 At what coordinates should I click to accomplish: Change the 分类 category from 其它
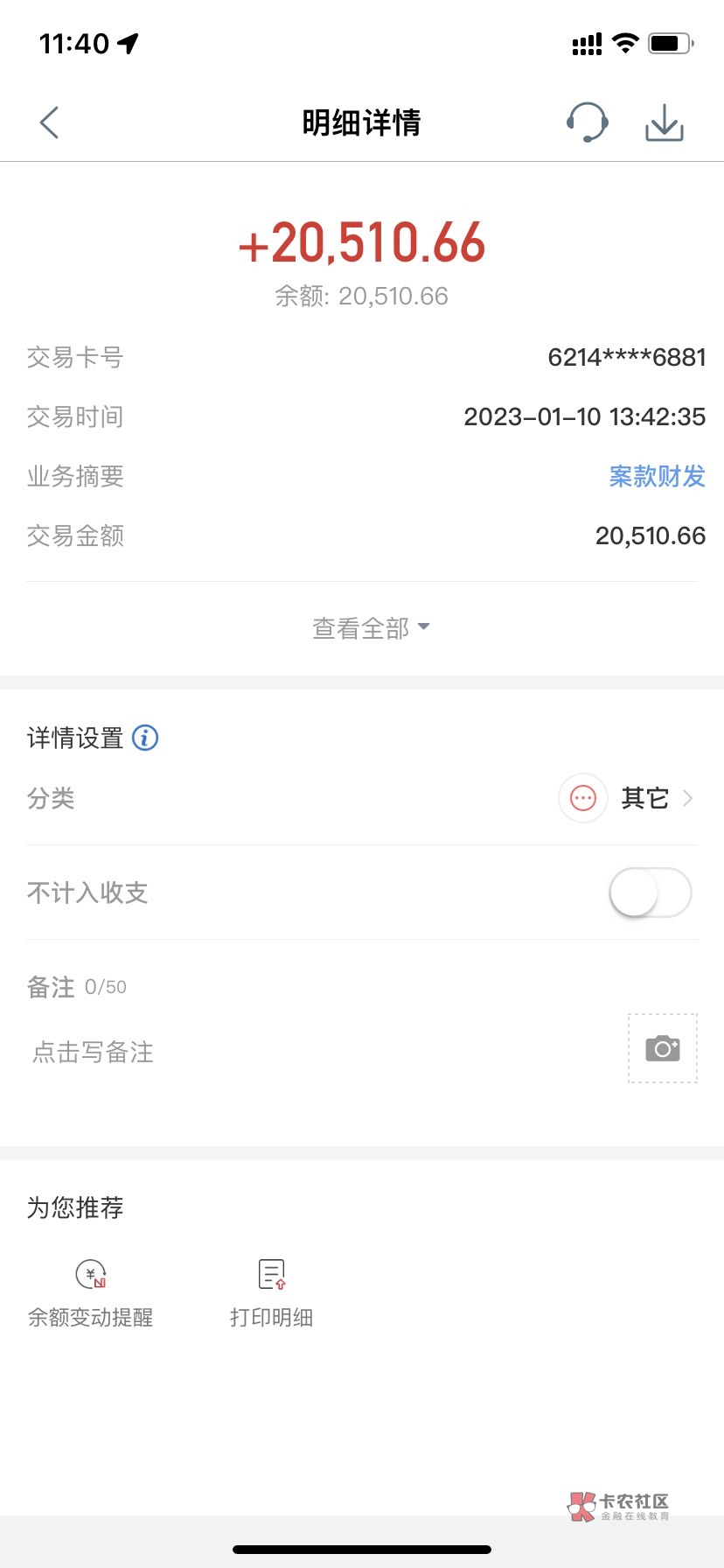[626, 798]
